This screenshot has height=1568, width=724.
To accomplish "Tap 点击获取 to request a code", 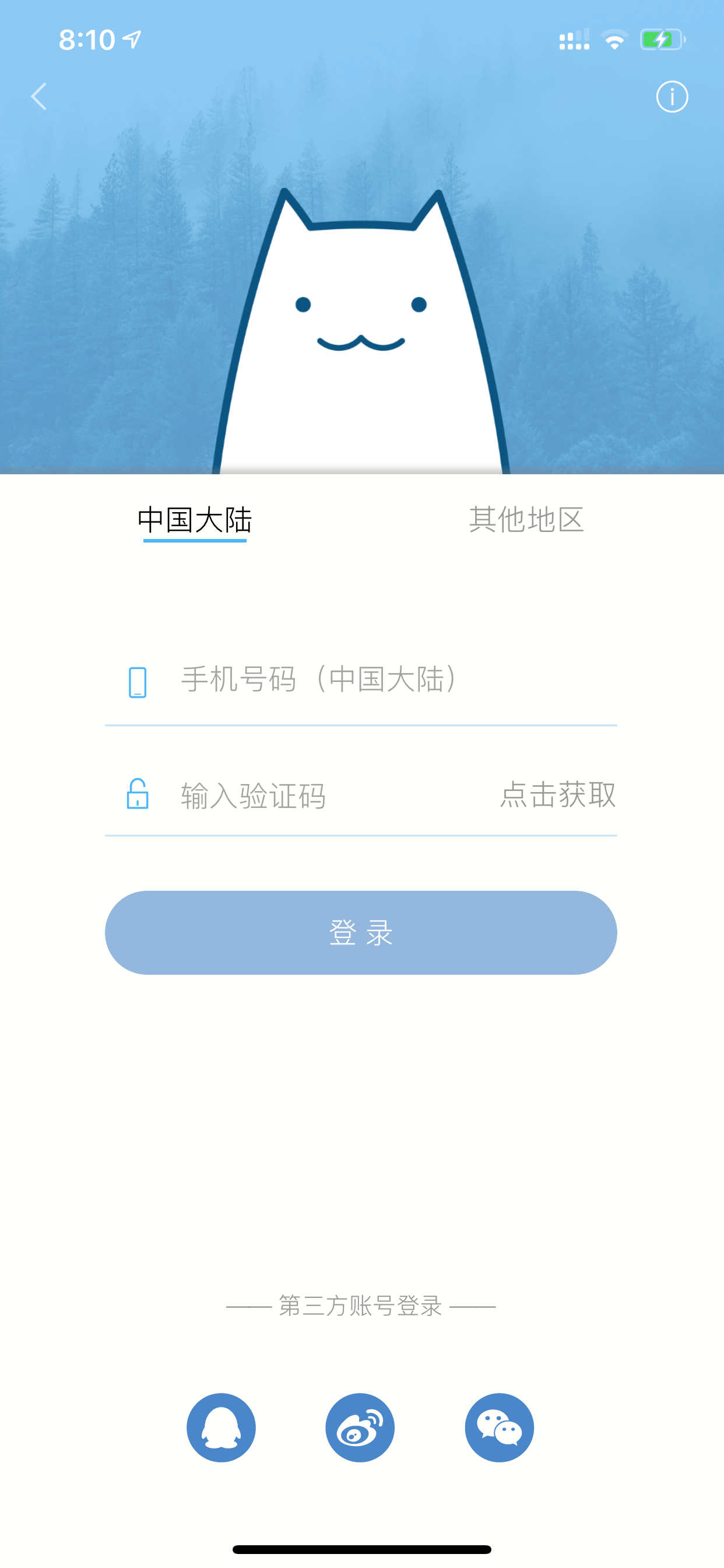I will pos(558,795).
